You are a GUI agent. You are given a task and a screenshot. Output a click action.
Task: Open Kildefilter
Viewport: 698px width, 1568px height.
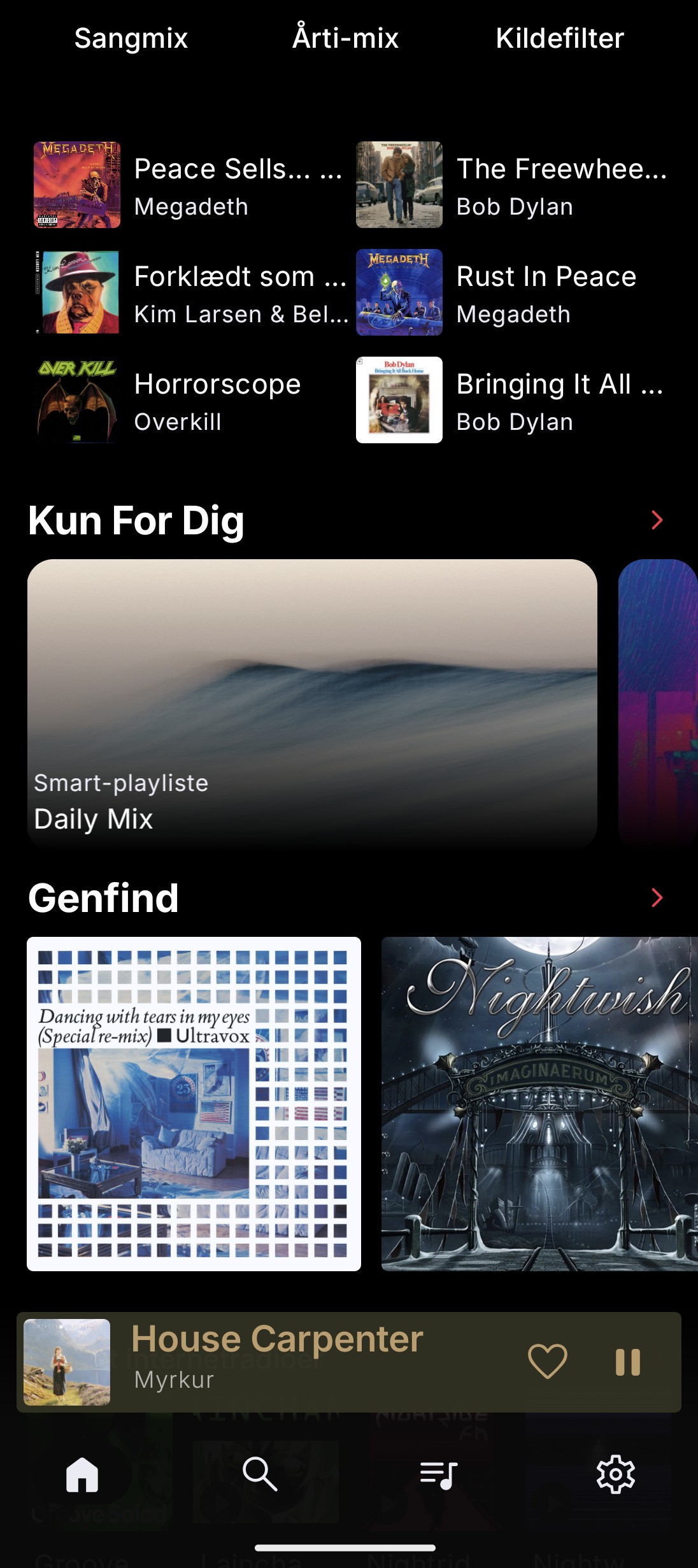560,38
